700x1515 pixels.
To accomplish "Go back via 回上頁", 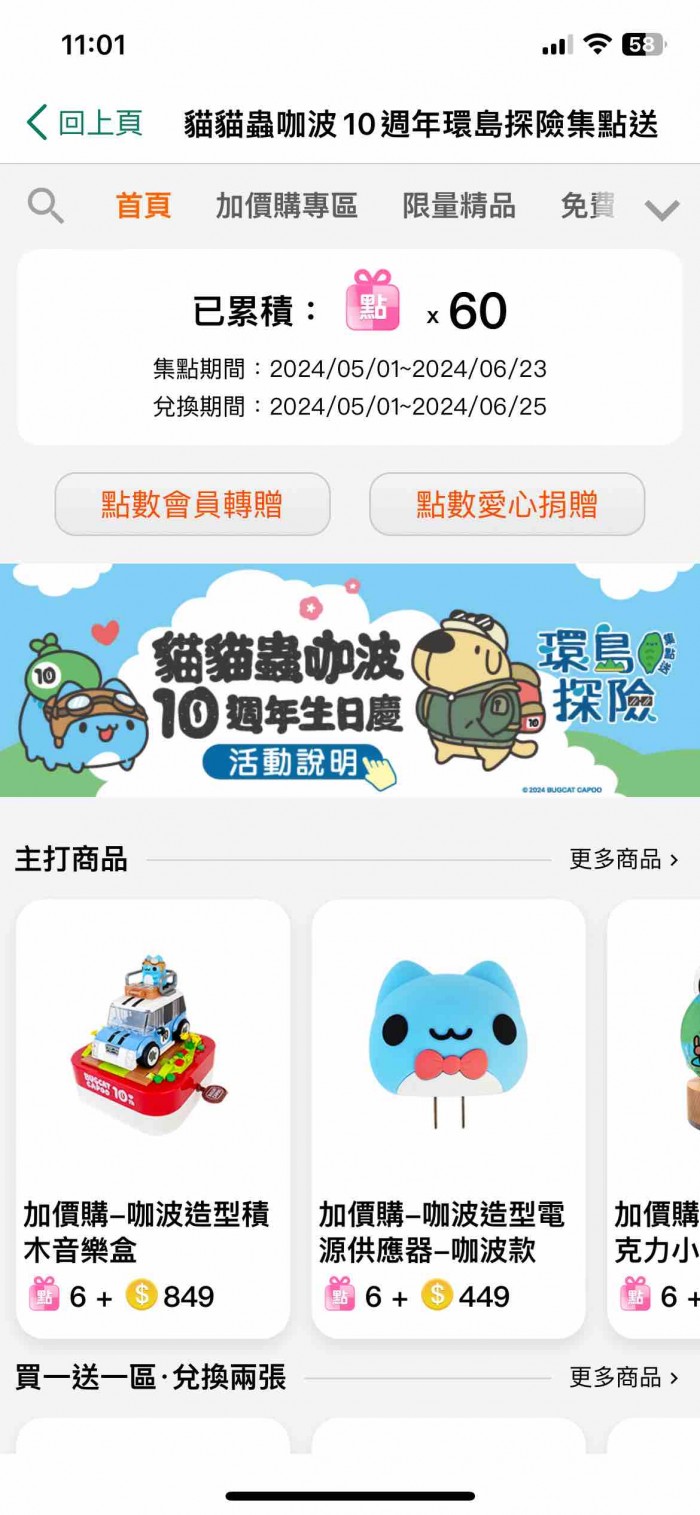I will (85, 123).
